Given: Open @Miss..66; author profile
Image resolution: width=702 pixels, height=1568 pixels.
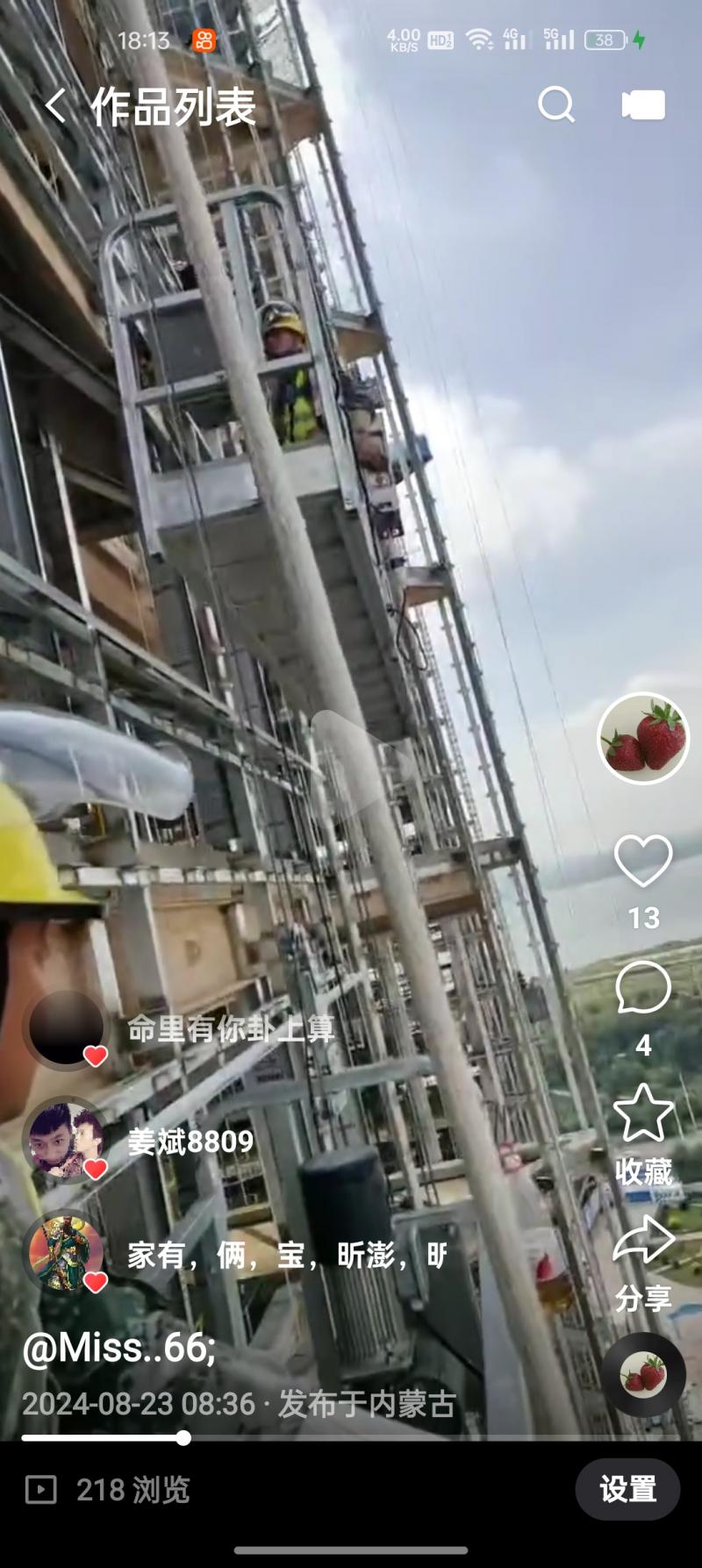Looking at the screenshot, I should [x=118, y=1349].
